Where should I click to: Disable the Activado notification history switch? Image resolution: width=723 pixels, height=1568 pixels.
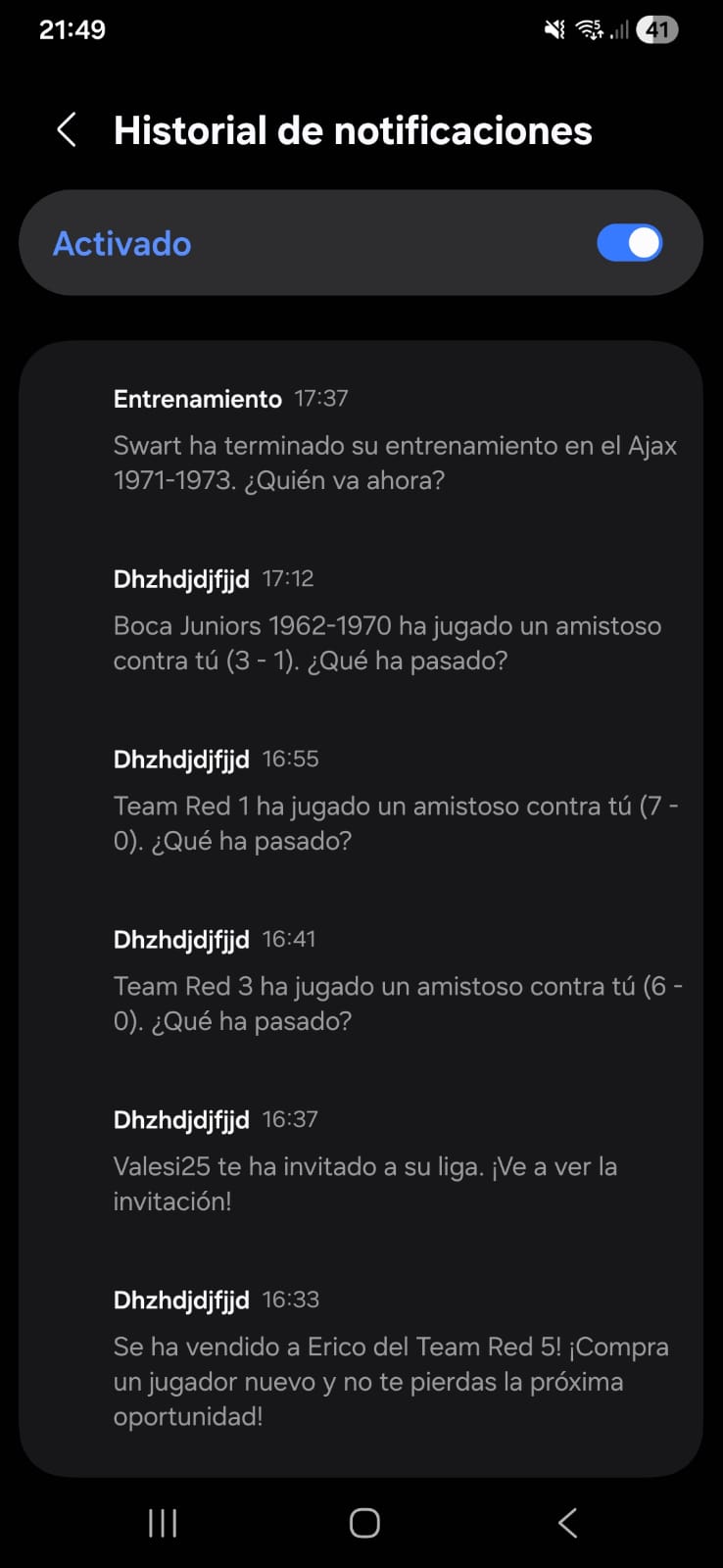pyautogui.click(x=629, y=243)
